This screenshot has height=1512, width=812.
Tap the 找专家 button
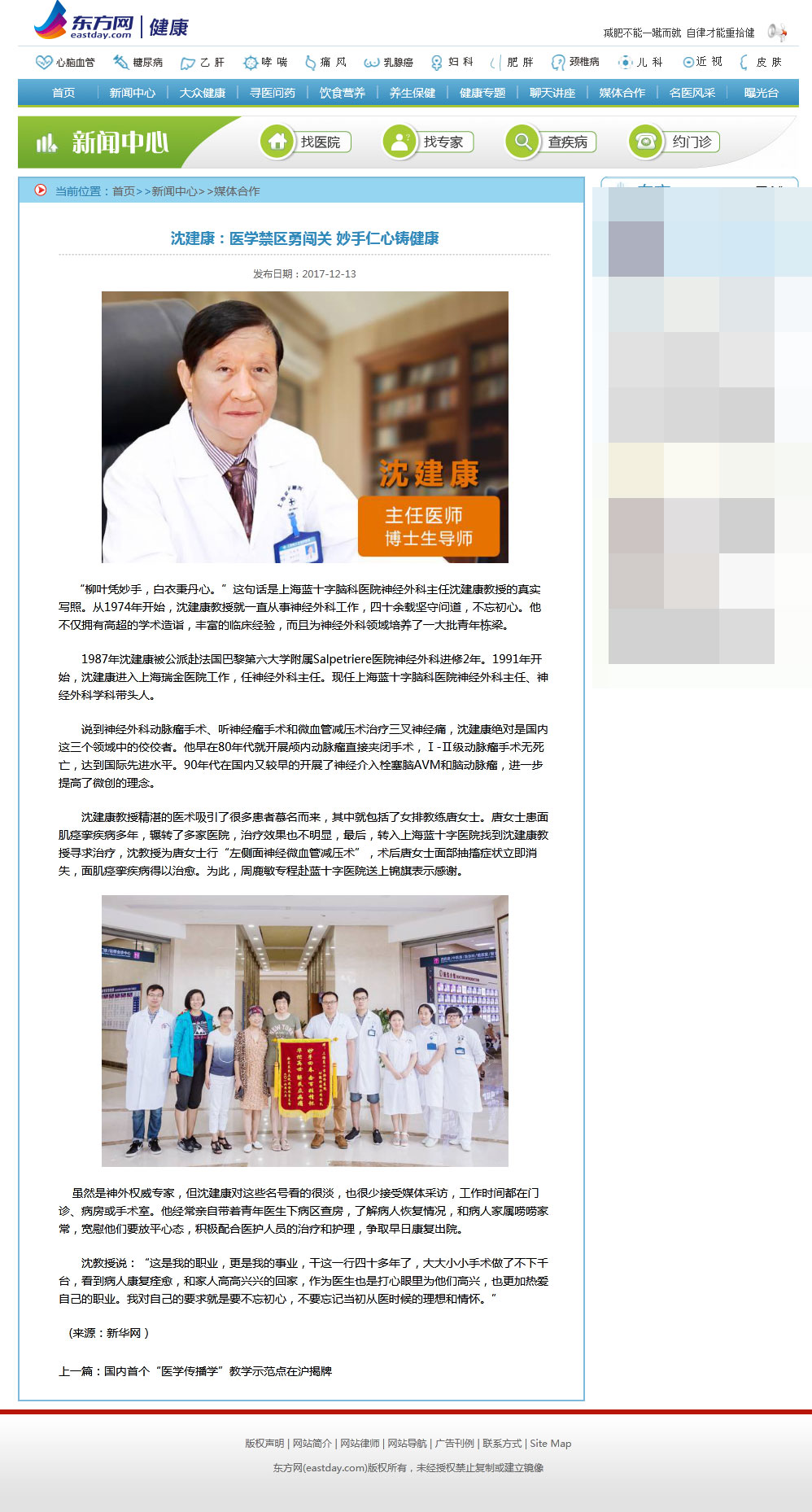tap(430, 142)
